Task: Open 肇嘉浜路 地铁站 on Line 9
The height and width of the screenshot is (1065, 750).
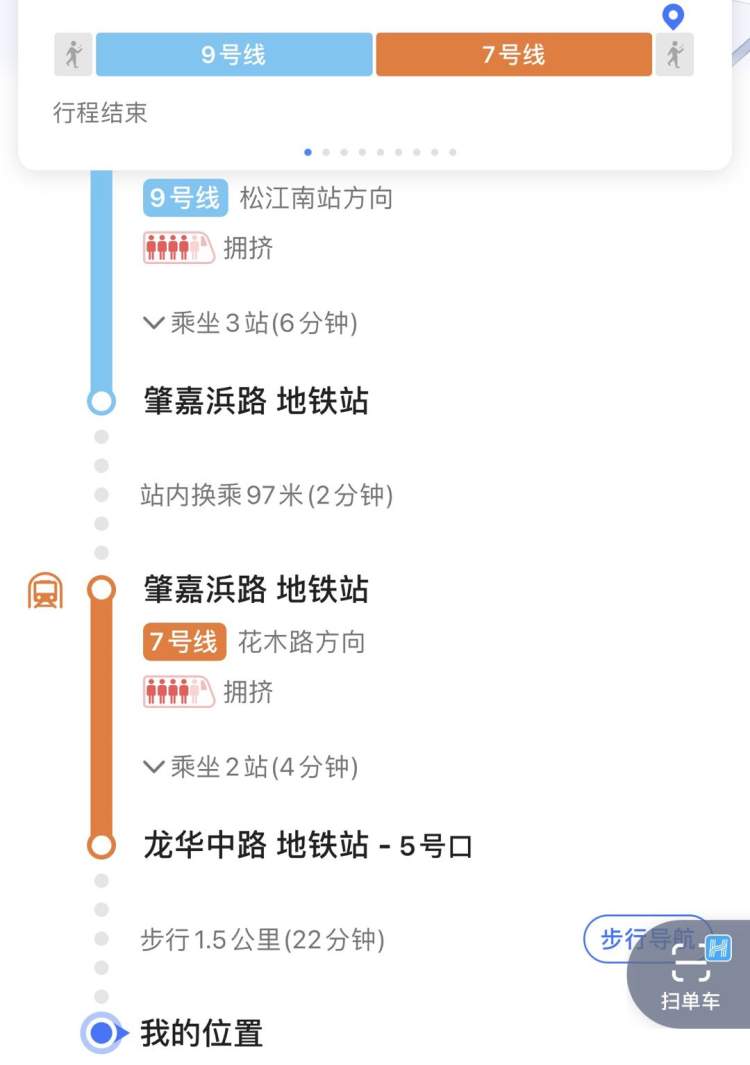Action: [256, 402]
